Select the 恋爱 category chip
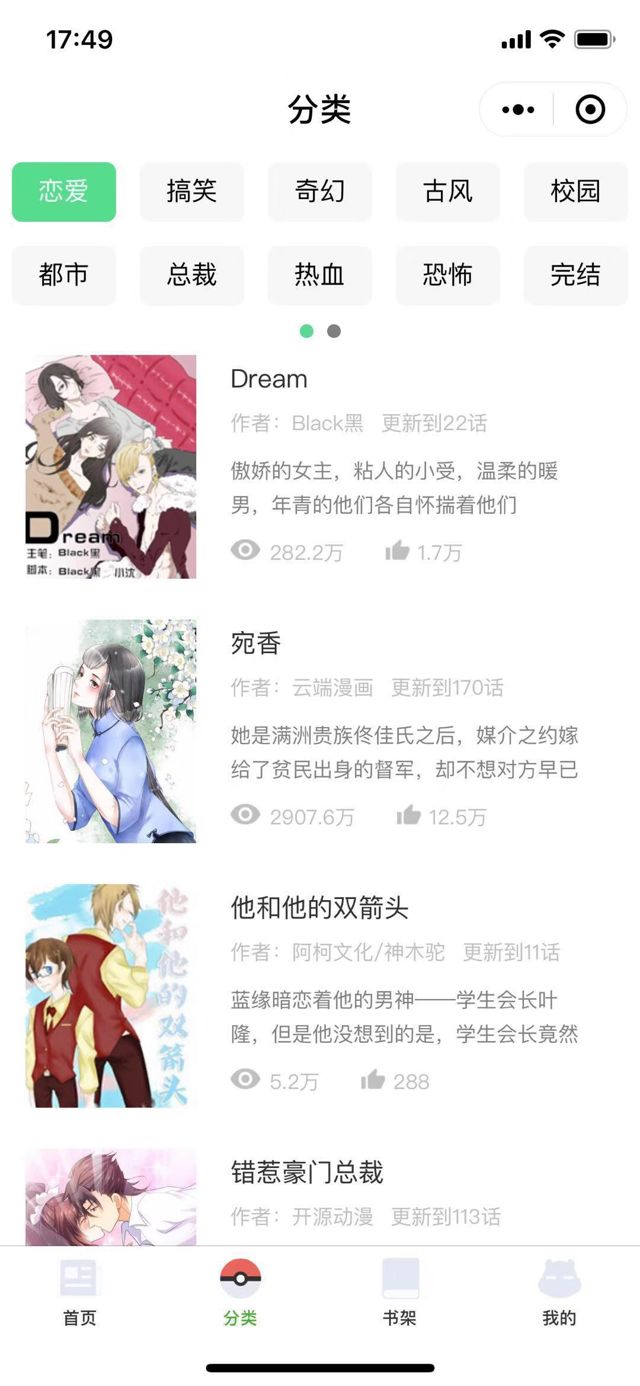 coord(64,191)
